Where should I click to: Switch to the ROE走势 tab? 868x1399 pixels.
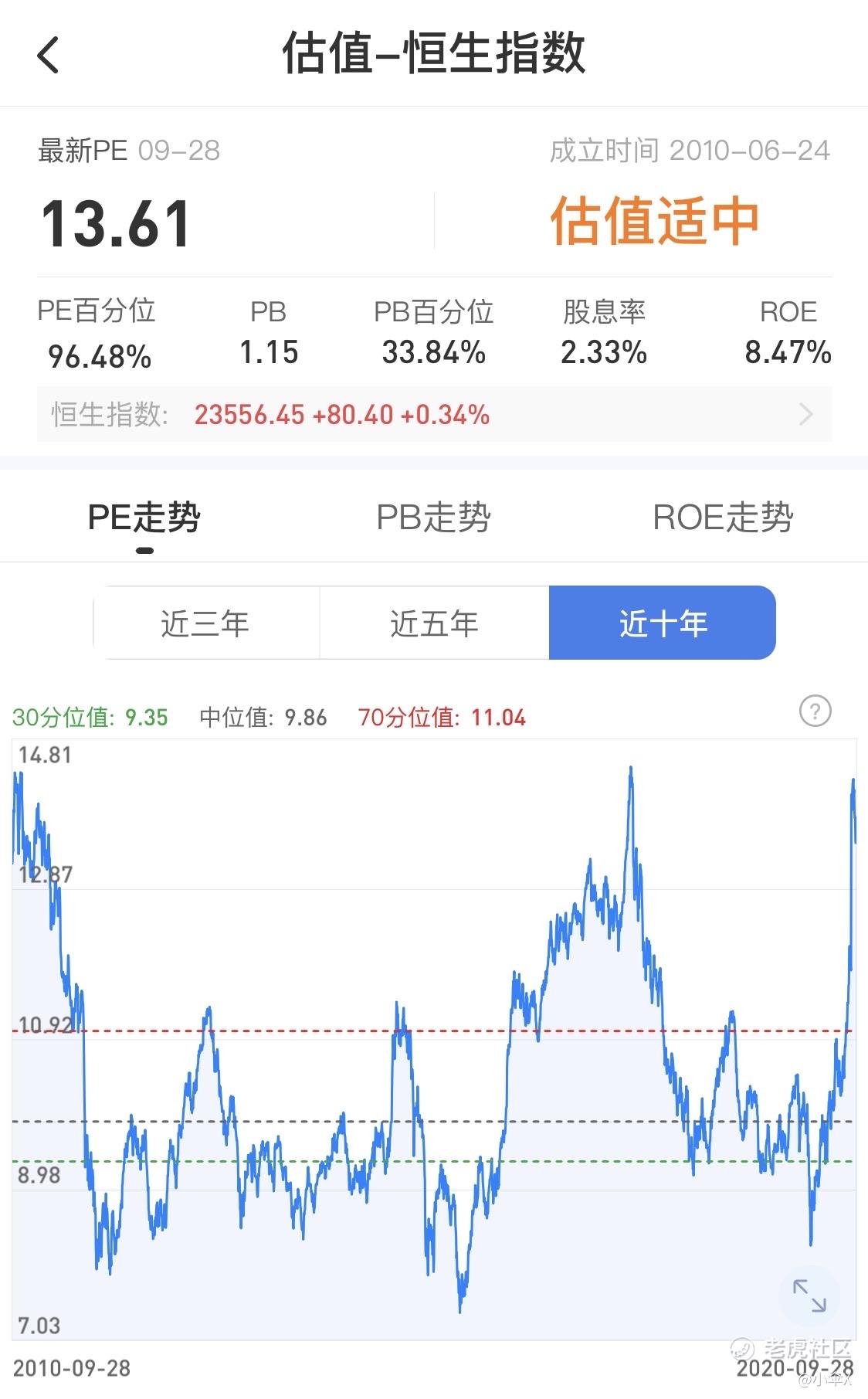pyautogui.click(x=723, y=518)
